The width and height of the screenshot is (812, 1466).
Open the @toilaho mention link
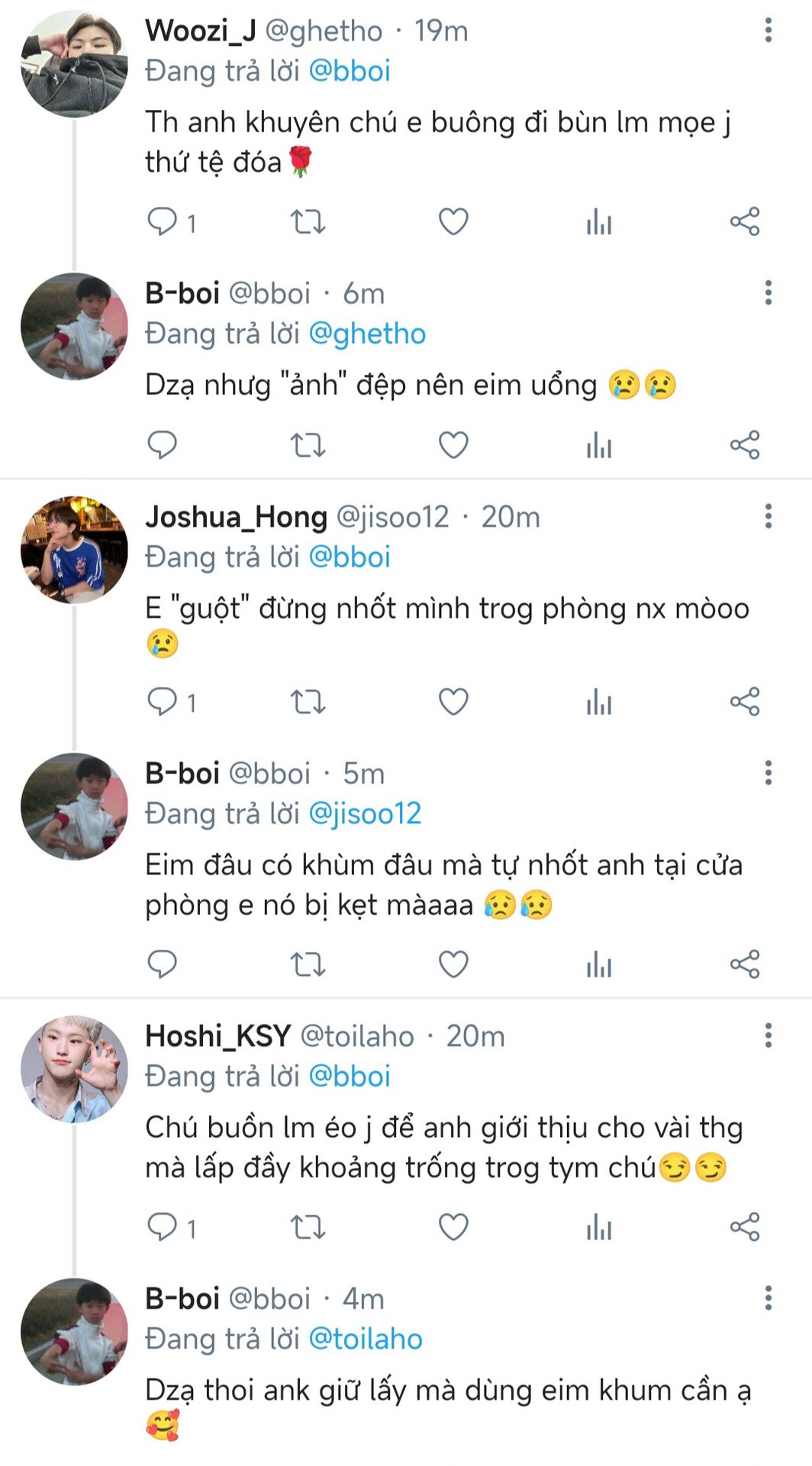[365, 1339]
